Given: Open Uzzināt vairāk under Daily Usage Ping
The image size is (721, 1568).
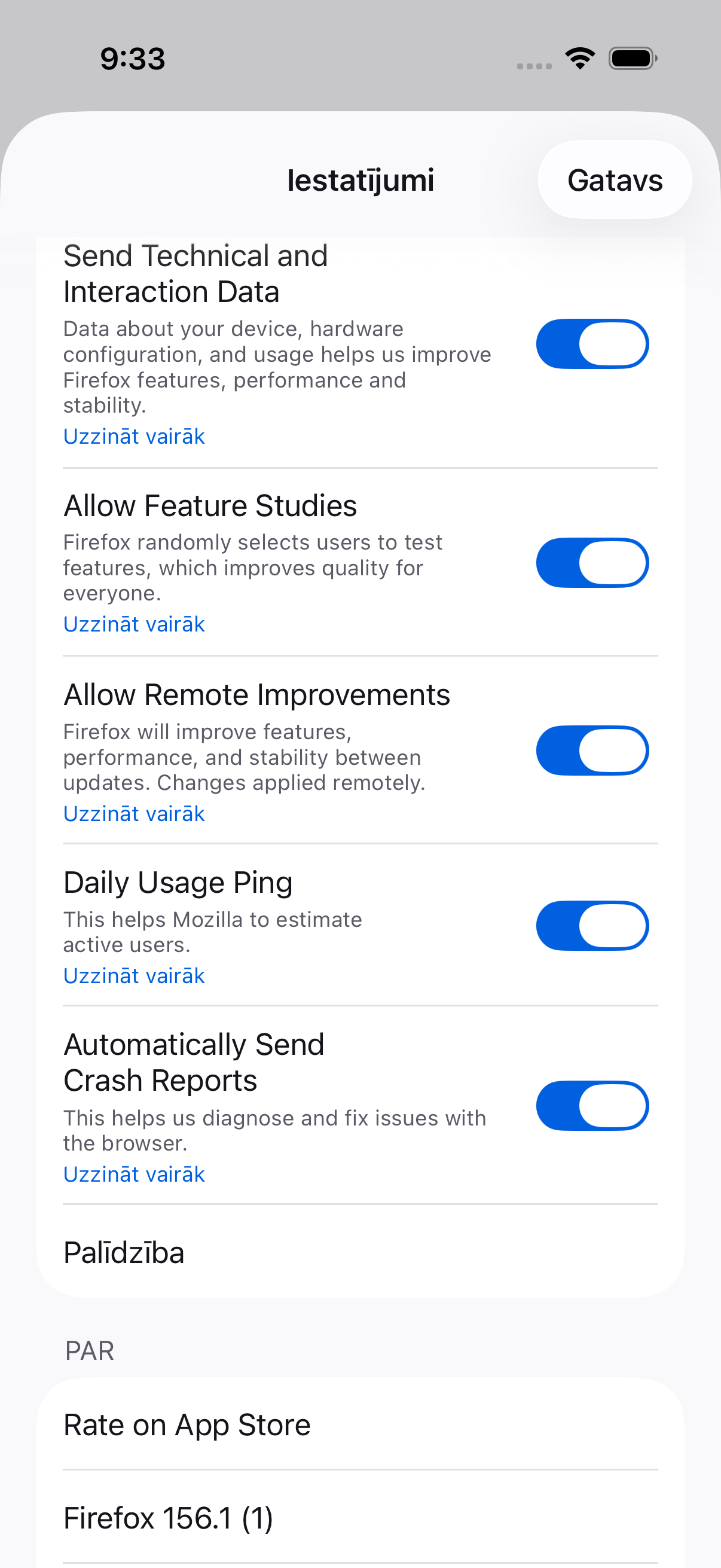Looking at the screenshot, I should pyautogui.click(x=134, y=976).
